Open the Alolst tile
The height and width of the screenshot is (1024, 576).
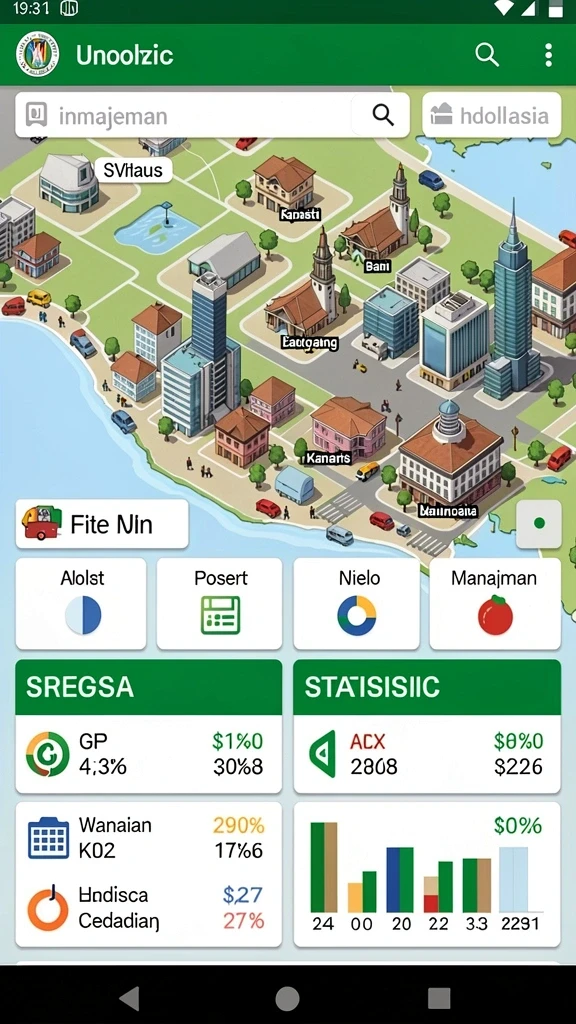pos(81,603)
